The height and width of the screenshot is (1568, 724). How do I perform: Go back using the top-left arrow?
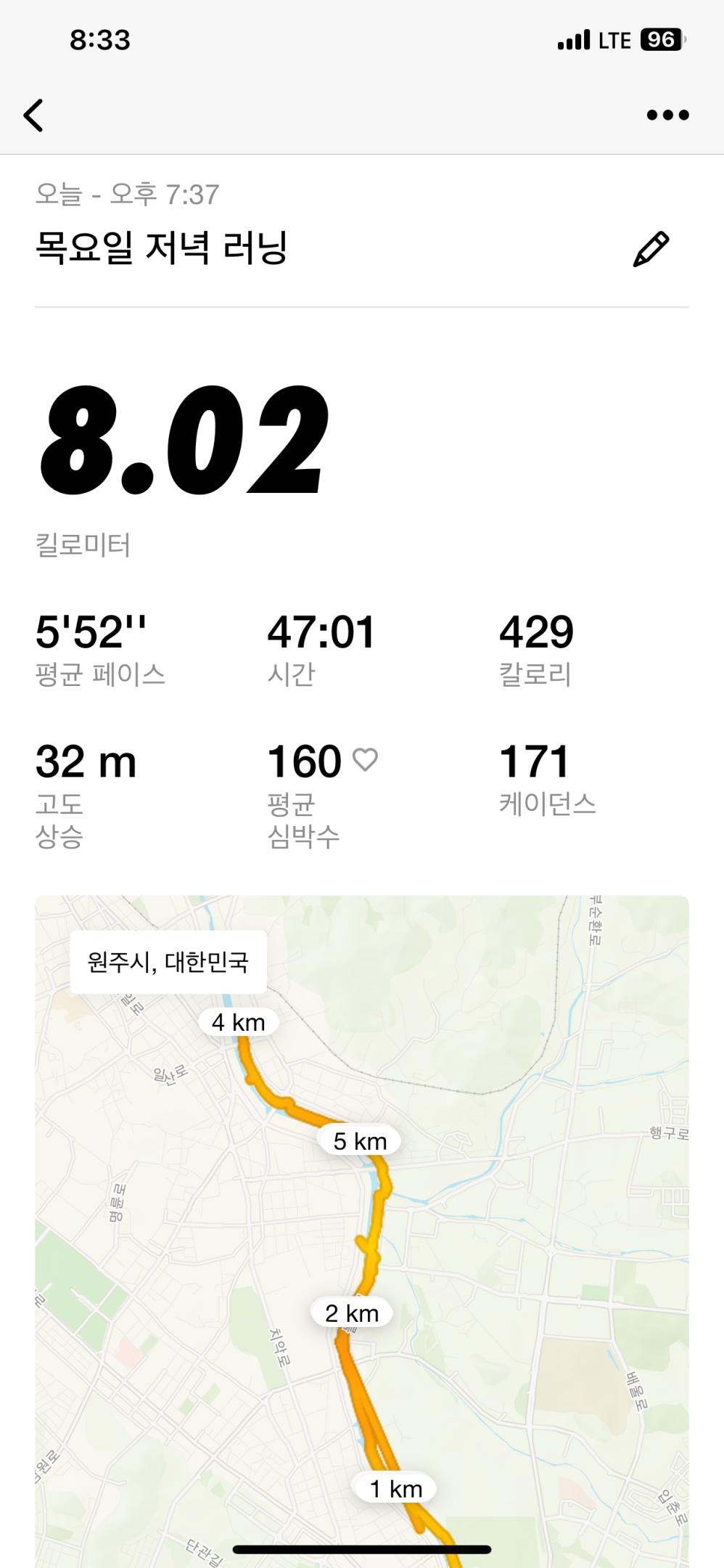pos(34,115)
